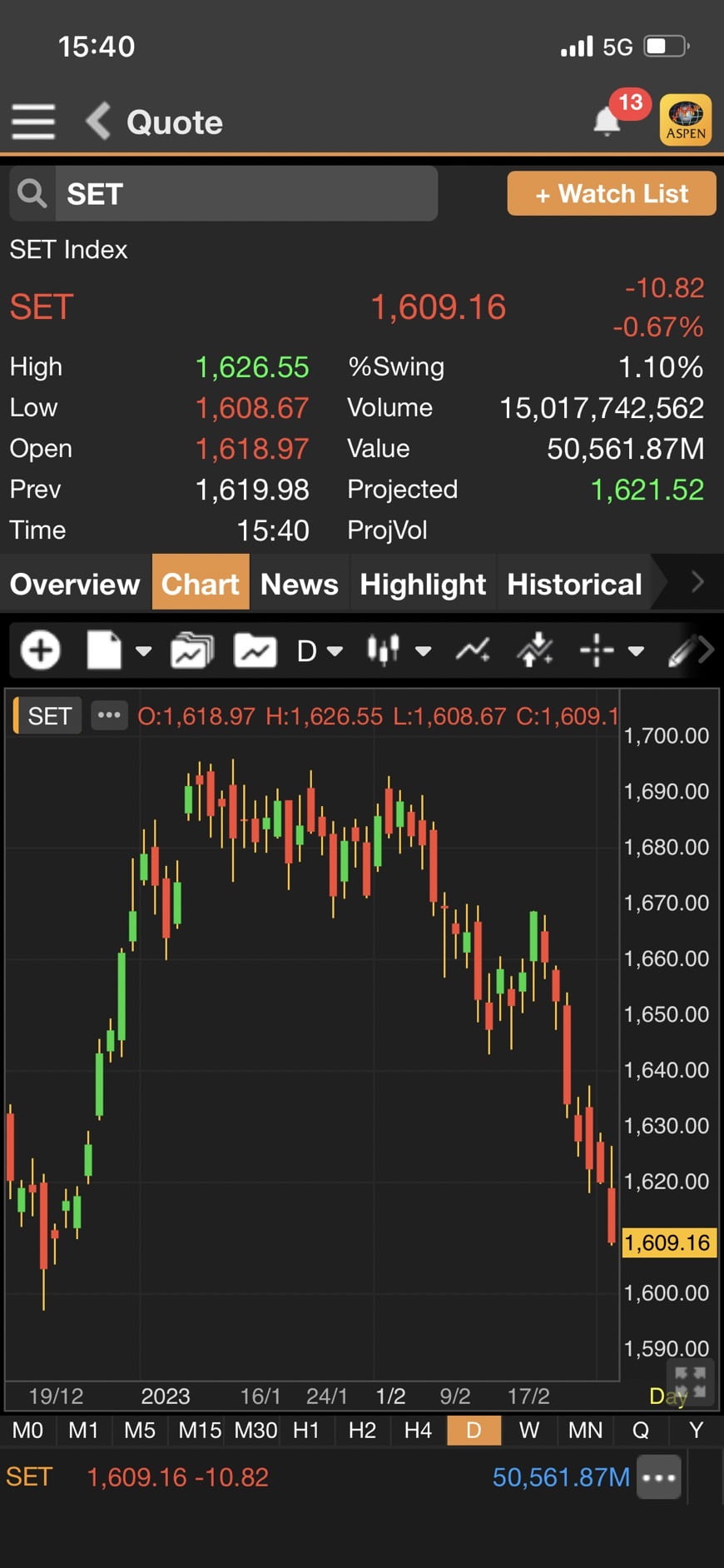Choose the MN monthly timeframe

(585, 1430)
